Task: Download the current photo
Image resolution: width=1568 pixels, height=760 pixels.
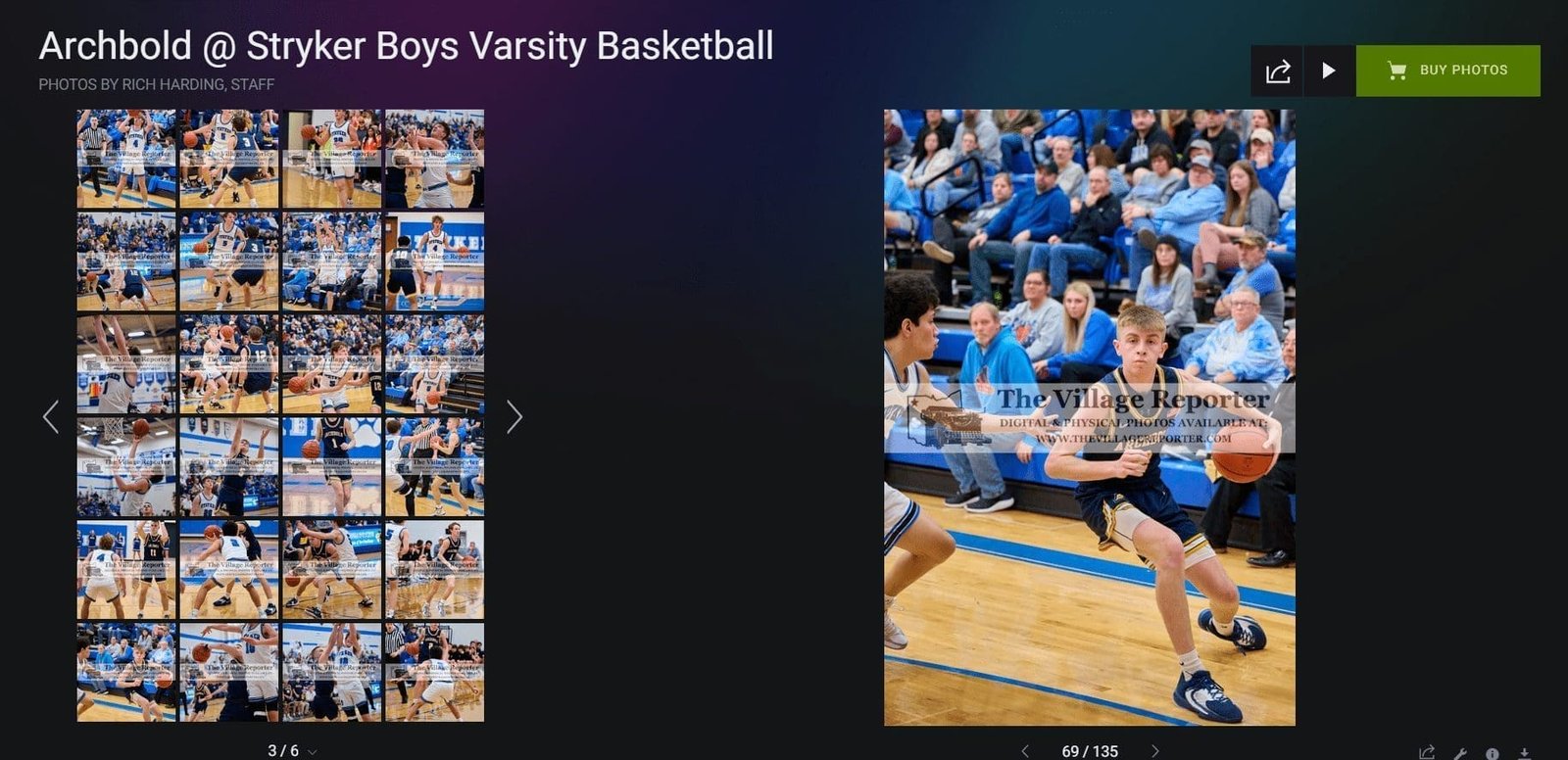Action: point(1524,753)
